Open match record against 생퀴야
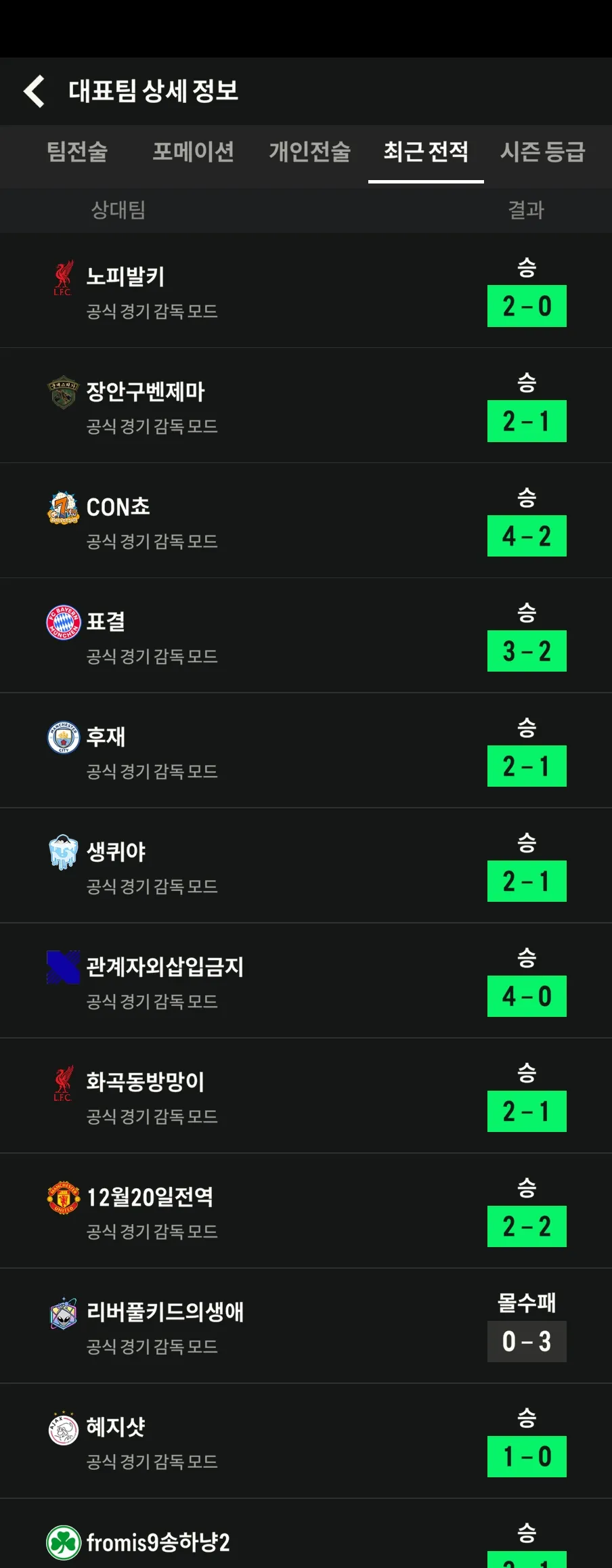The height and width of the screenshot is (1568, 612). [x=305, y=867]
